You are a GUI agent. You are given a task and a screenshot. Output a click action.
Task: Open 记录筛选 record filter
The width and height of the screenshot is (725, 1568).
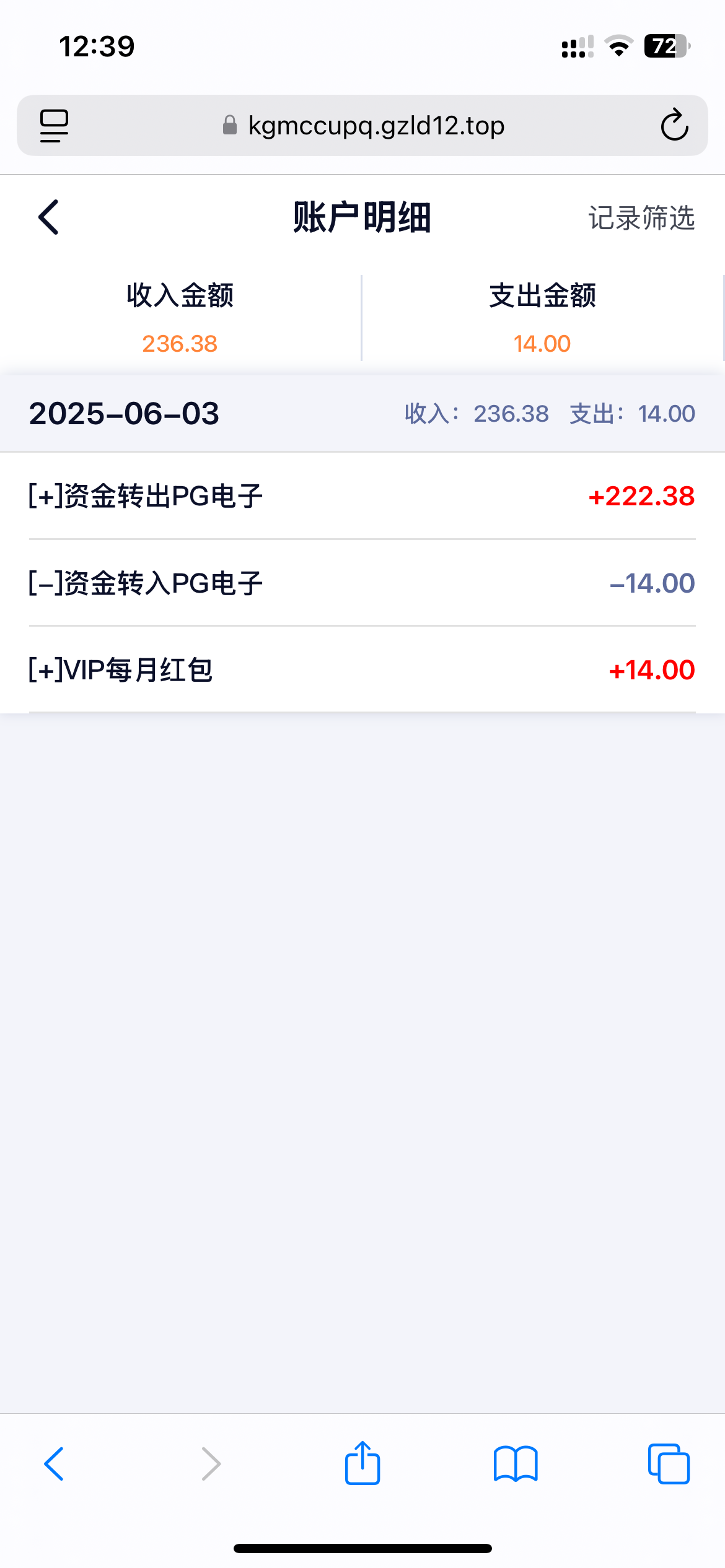pos(641,218)
